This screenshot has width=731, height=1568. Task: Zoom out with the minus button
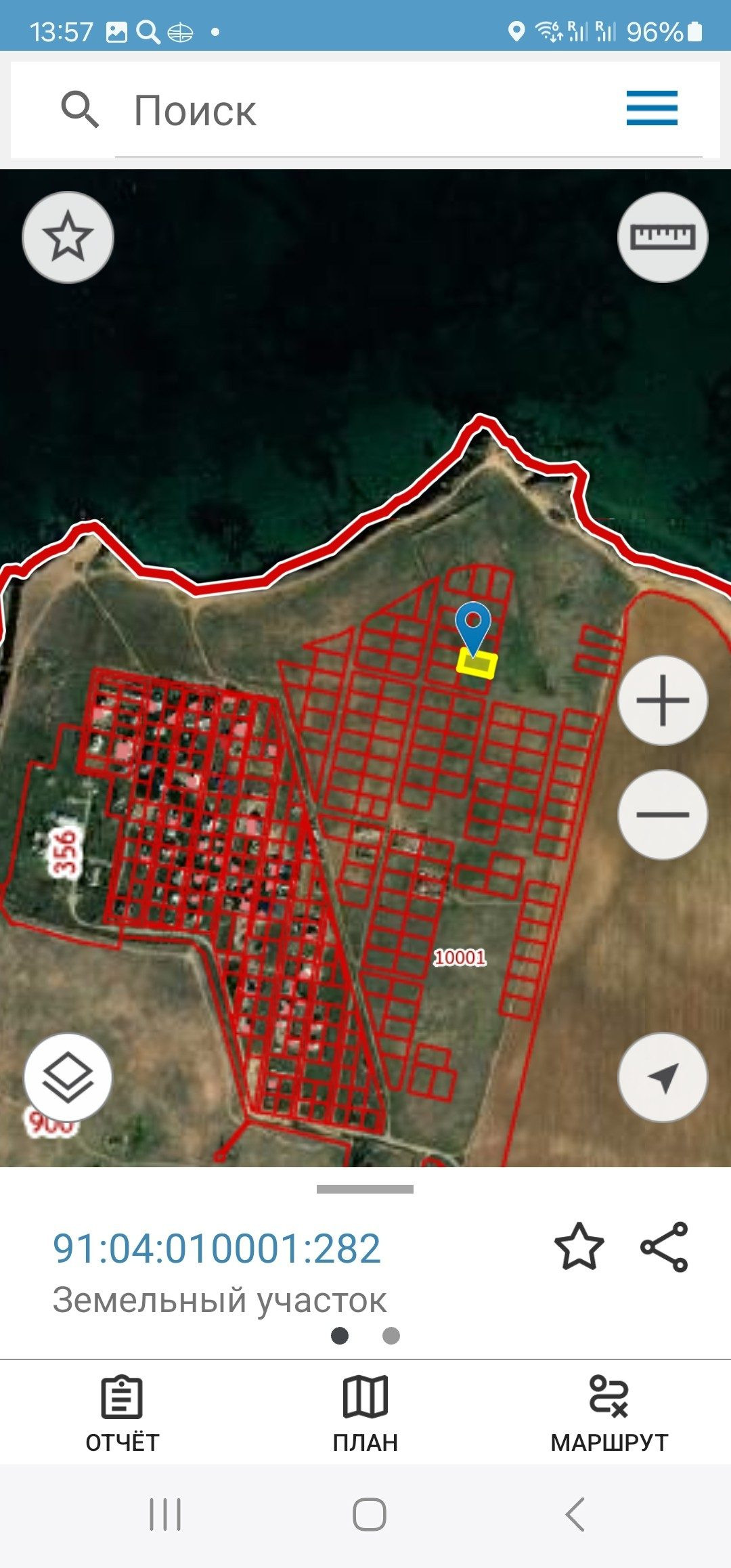[663, 814]
